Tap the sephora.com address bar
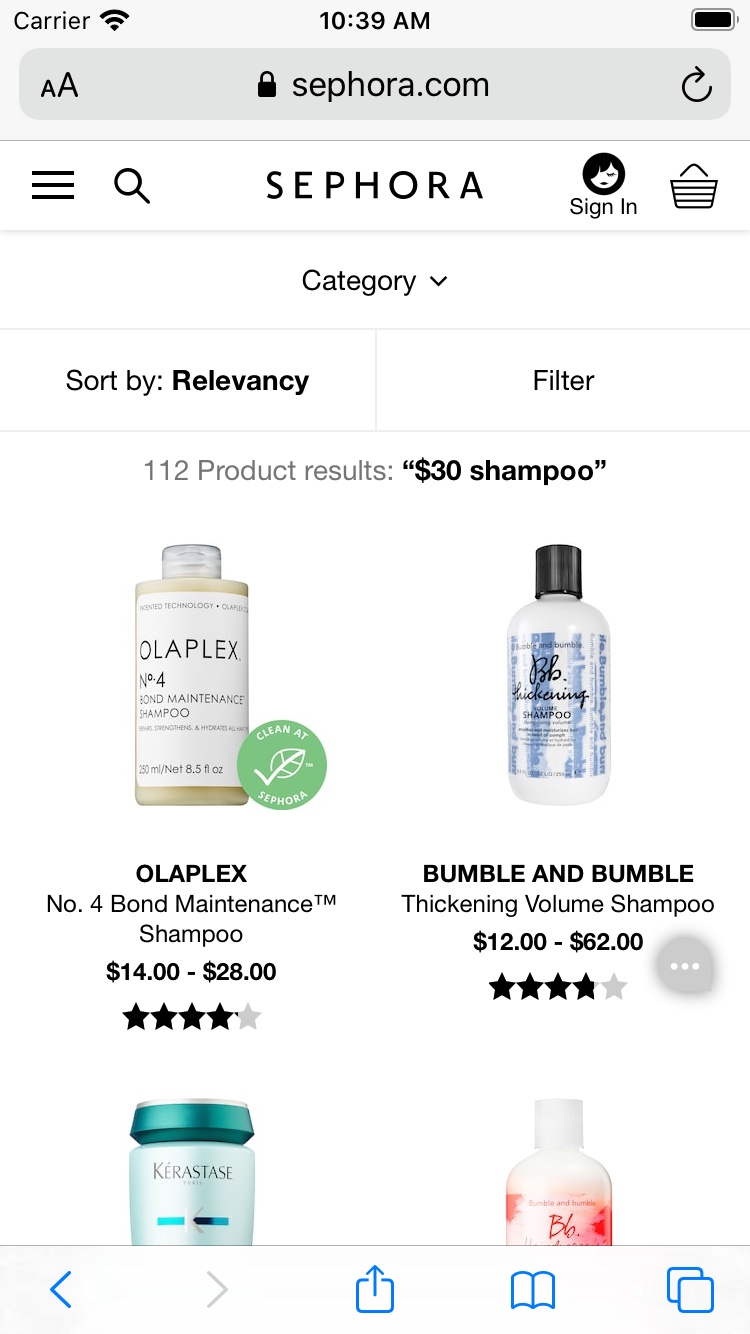Viewport: 750px width, 1334px height. point(375,85)
